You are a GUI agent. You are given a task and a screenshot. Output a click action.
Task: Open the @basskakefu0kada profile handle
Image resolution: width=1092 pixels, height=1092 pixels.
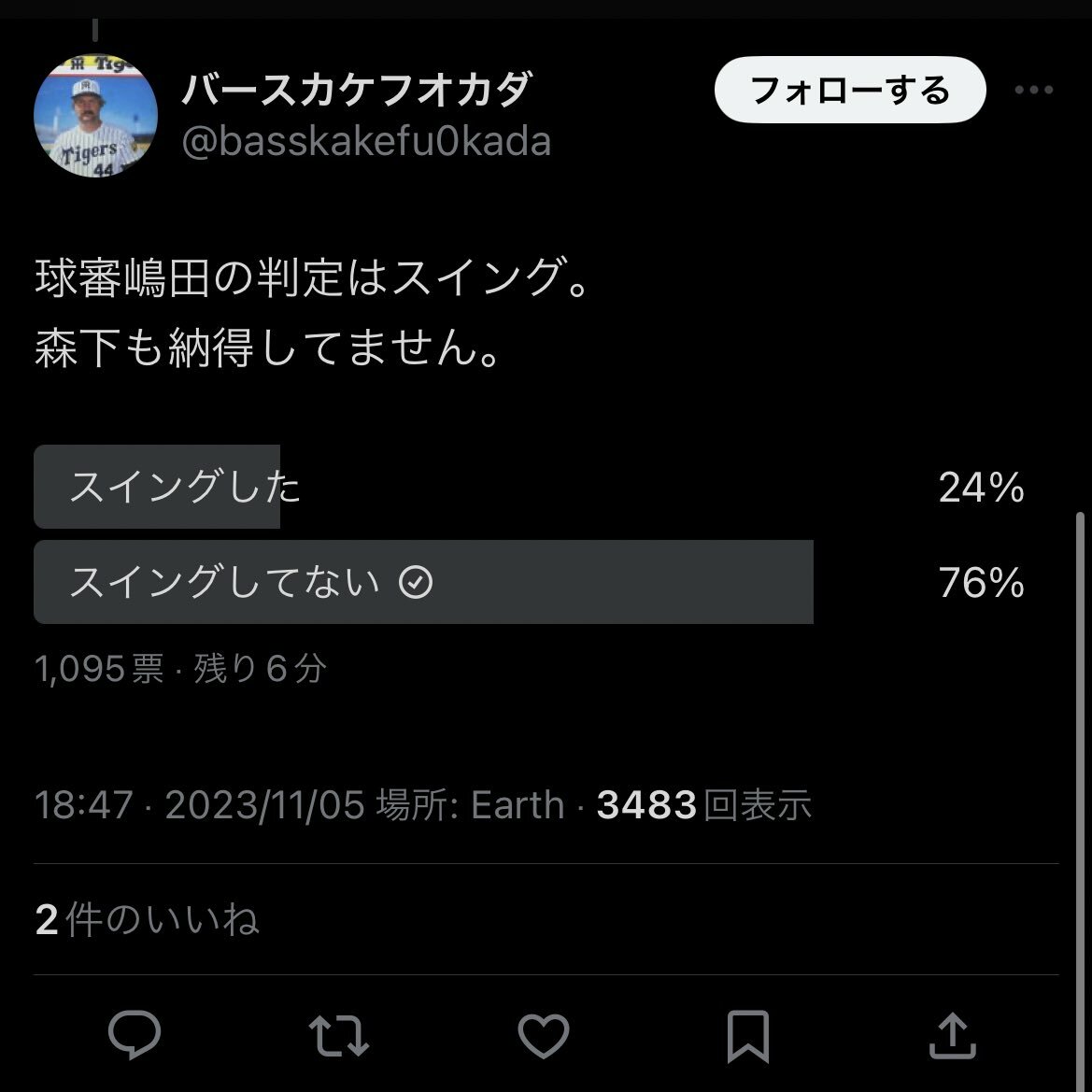[365, 141]
